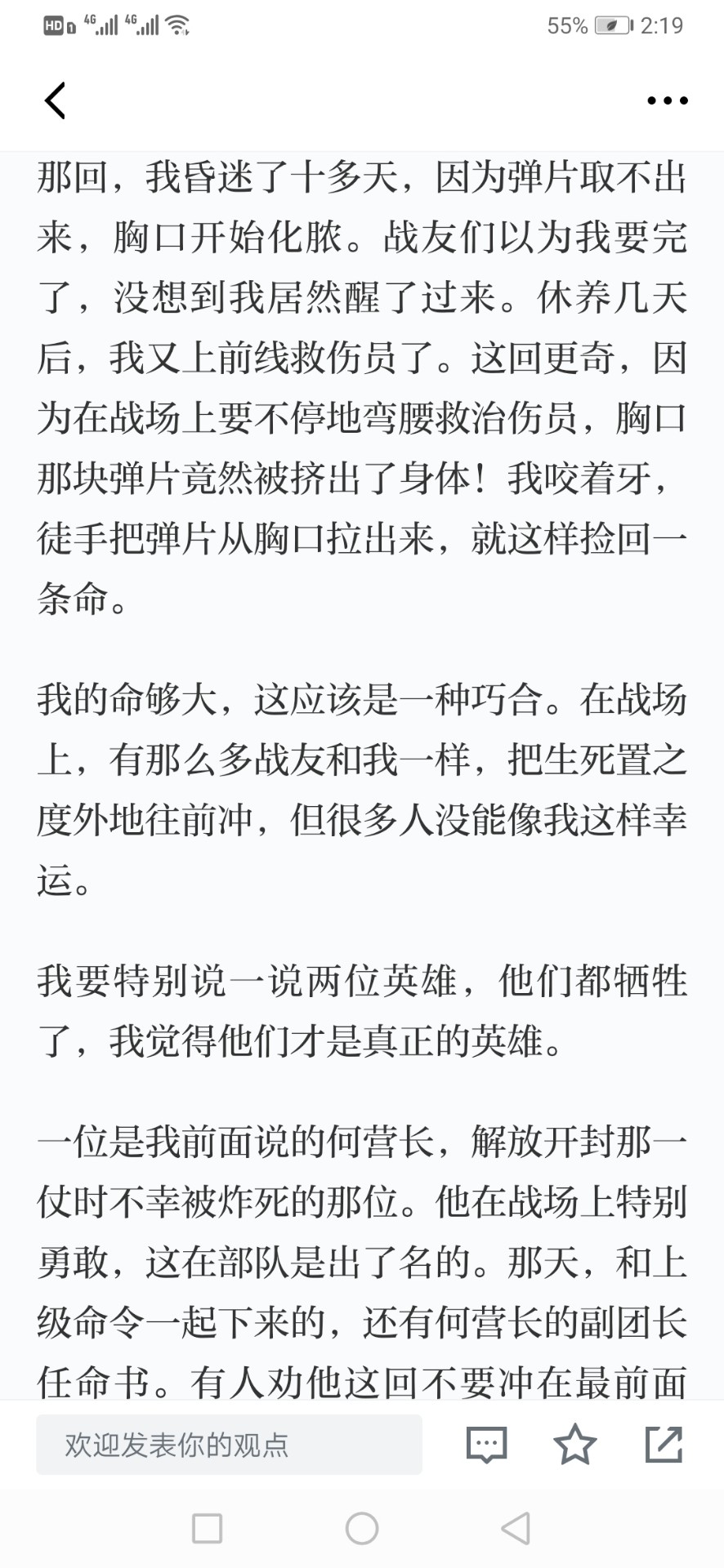The image size is (724, 1568).
Task: Open the three-dot overflow menu
Action: [x=668, y=101]
